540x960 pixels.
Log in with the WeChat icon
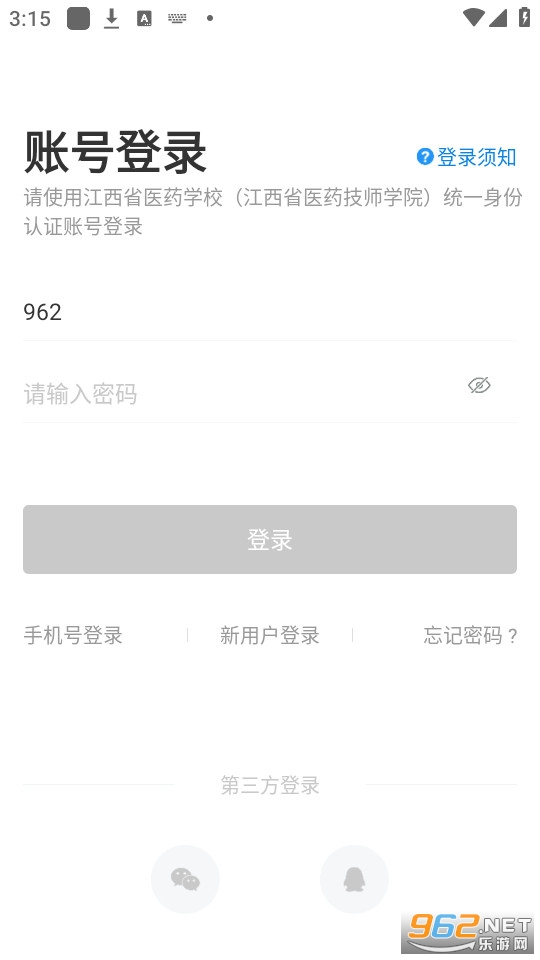pyautogui.click(x=185, y=879)
